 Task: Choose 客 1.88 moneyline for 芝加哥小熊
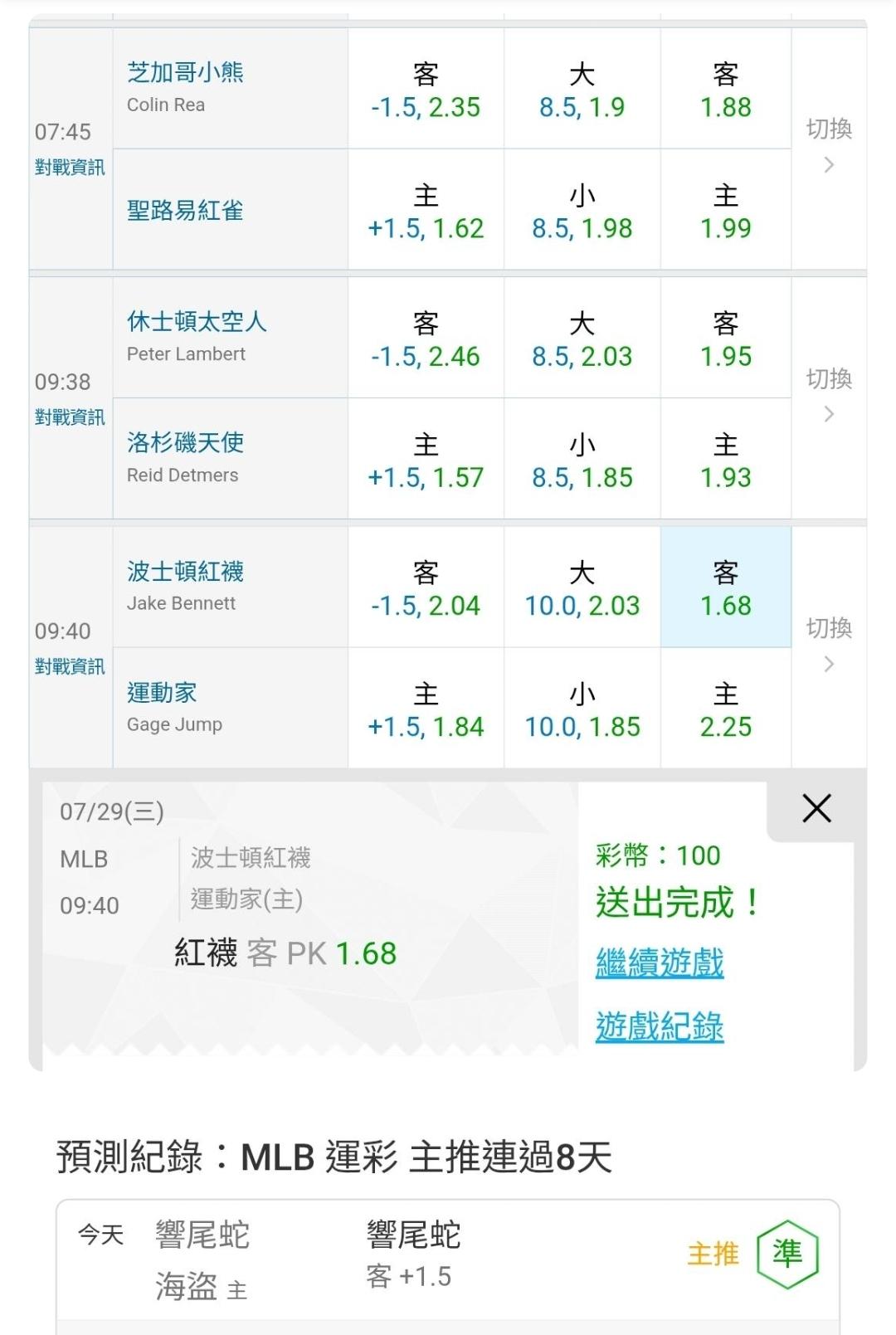726,90
